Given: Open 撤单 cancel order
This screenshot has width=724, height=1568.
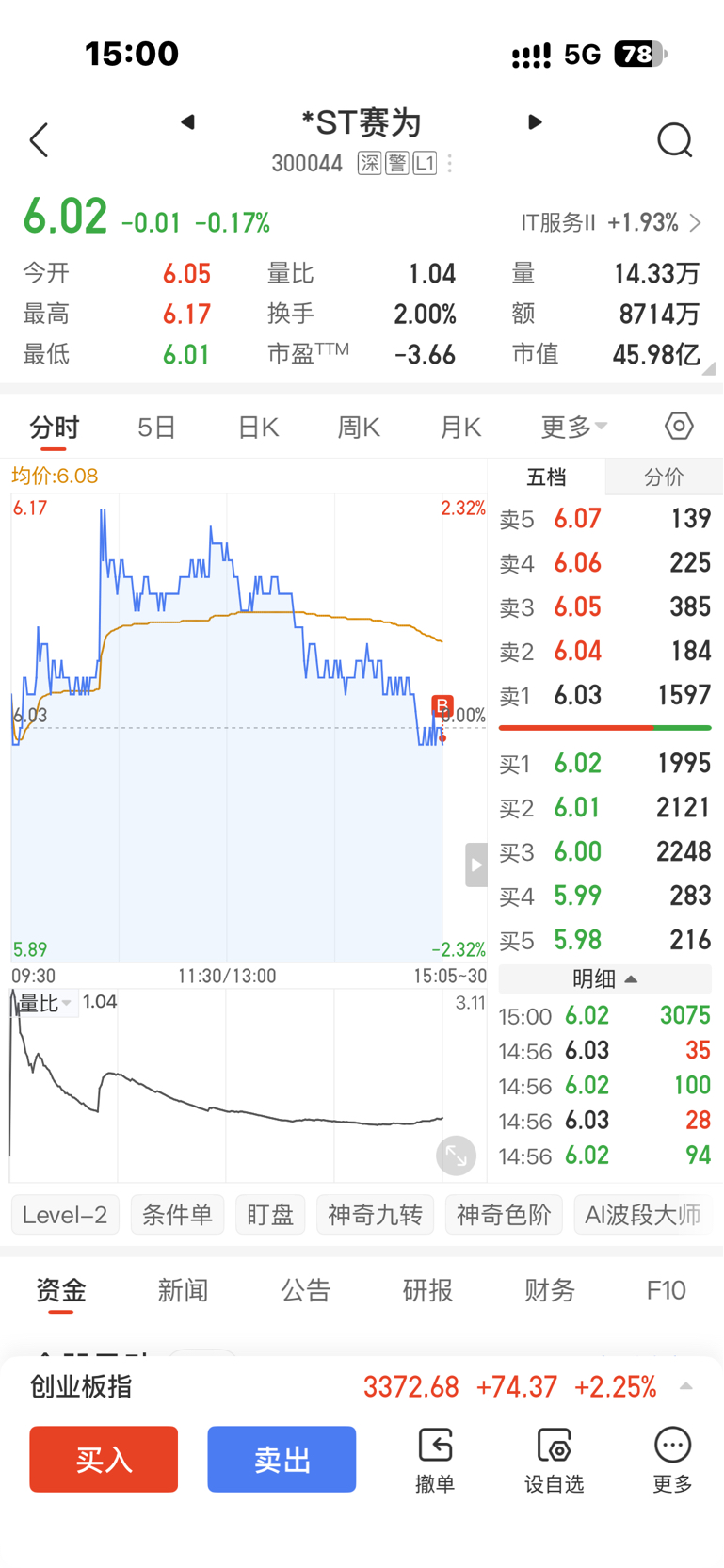Looking at the screenshot, I should click(435, 1461).
